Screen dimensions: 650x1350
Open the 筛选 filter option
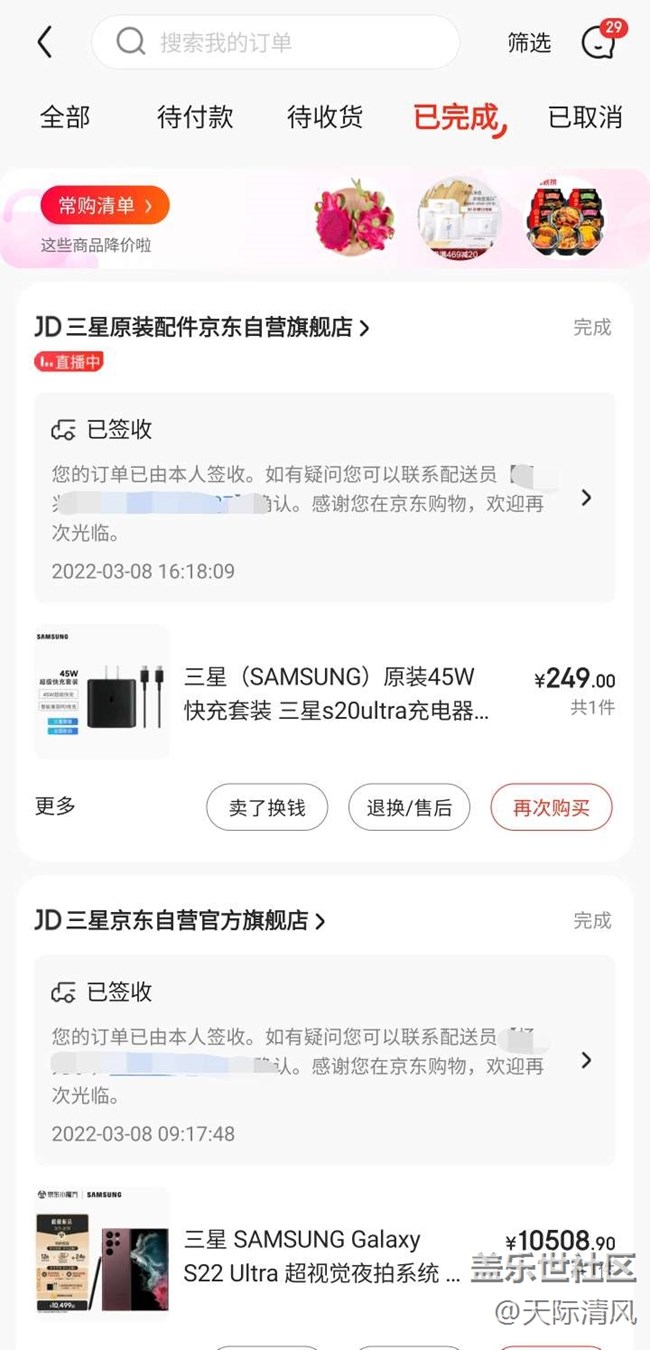529,42
